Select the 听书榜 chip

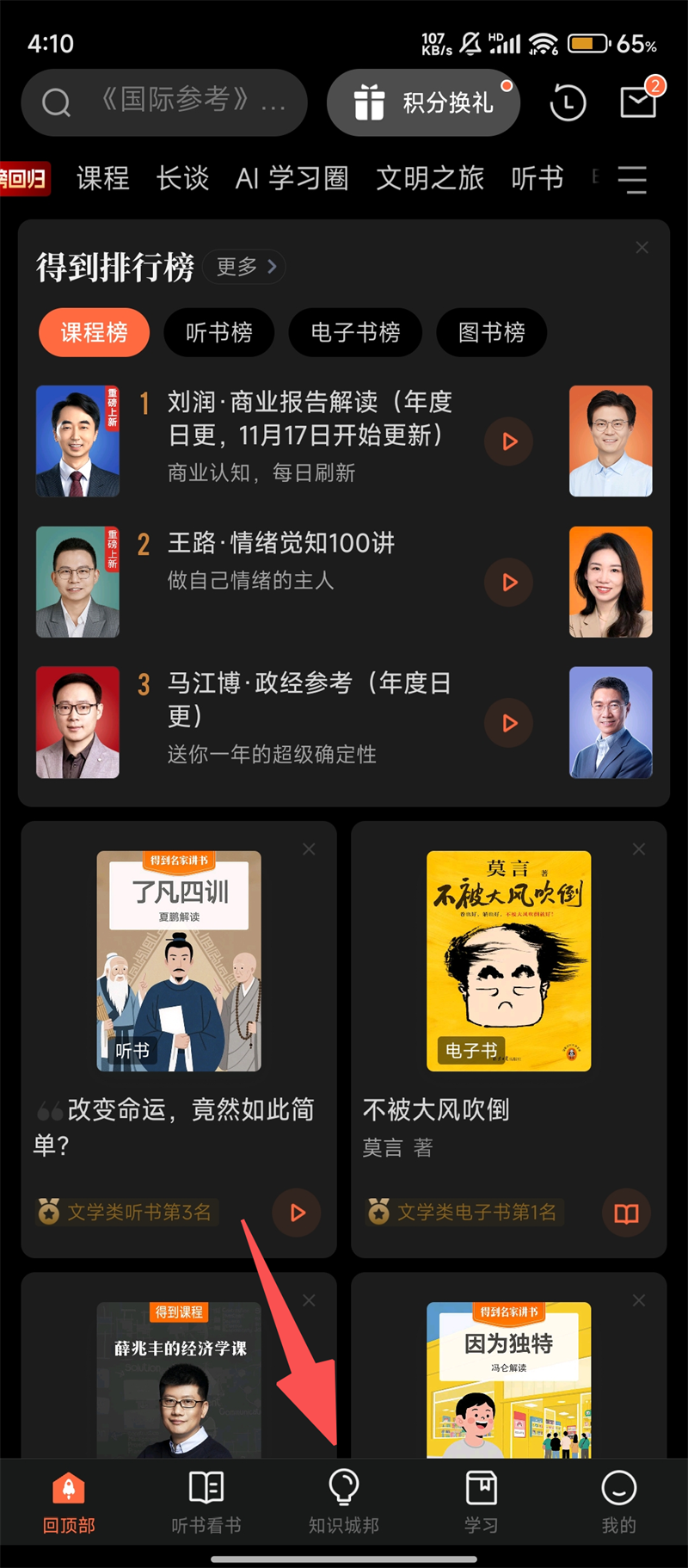click(218, 332)
